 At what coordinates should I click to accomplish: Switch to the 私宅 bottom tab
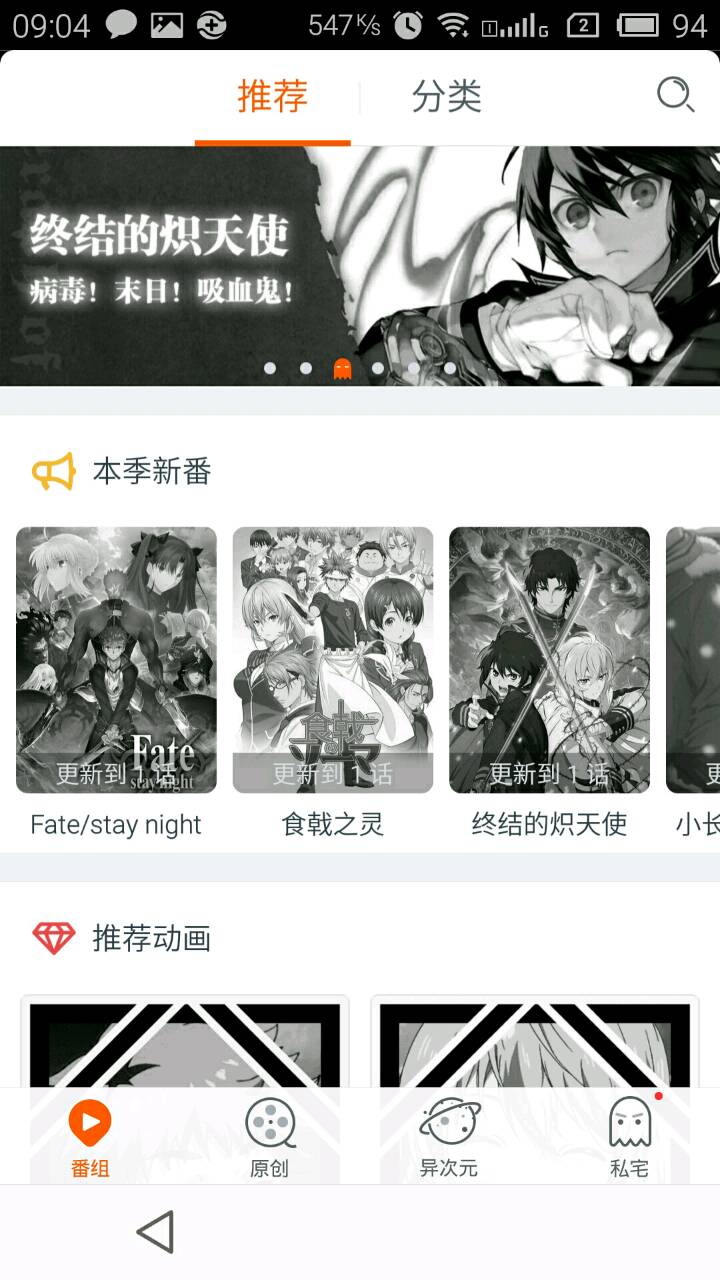coord(629,1138)
